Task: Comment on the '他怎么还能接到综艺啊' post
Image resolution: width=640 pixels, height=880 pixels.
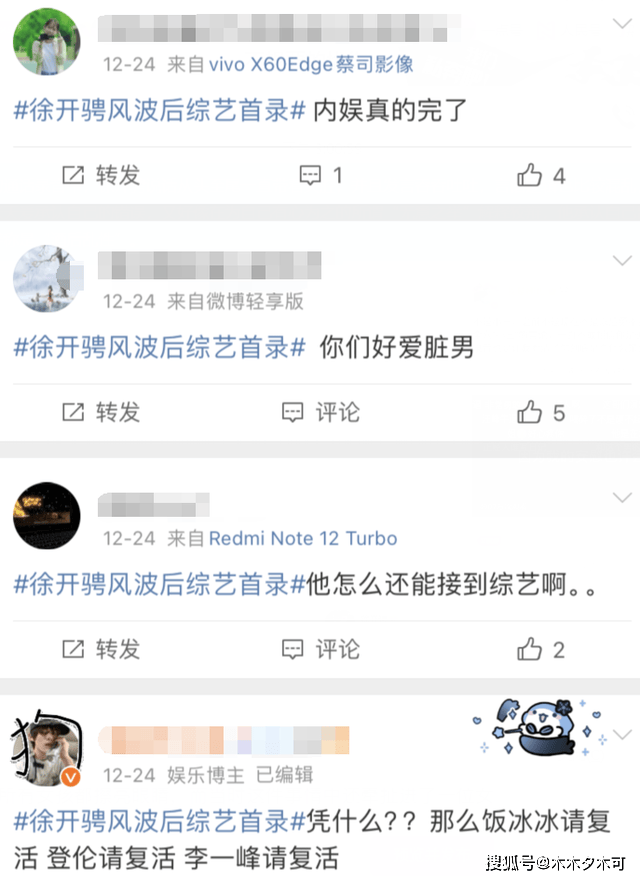Action: pos(320,649)
